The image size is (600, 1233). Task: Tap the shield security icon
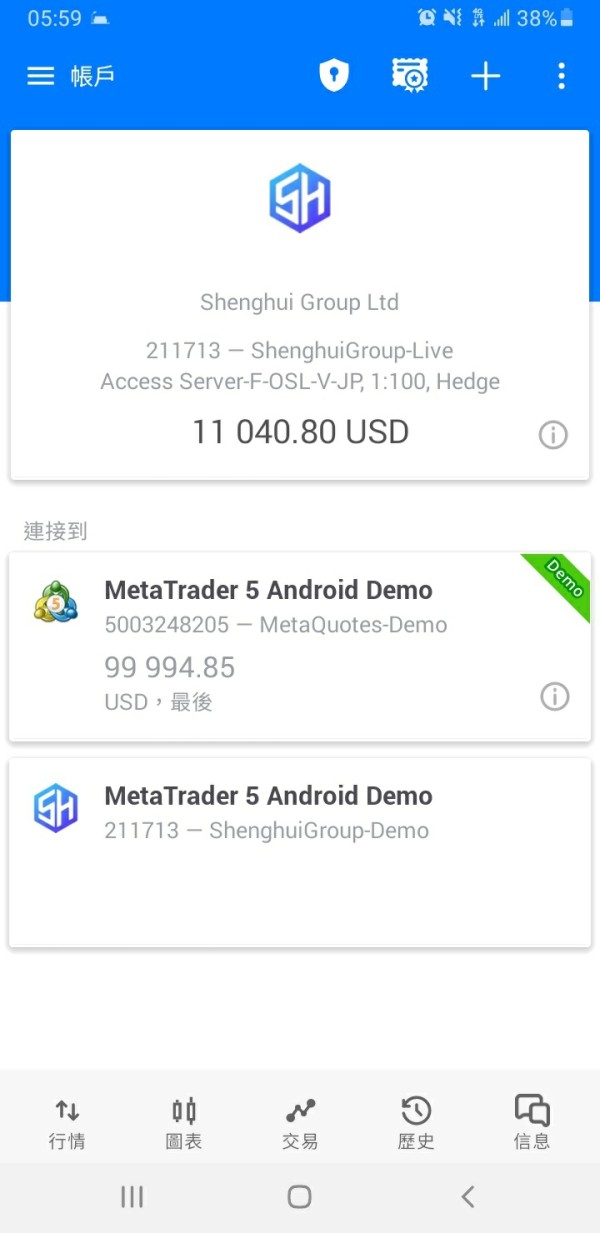click(334, 76)
